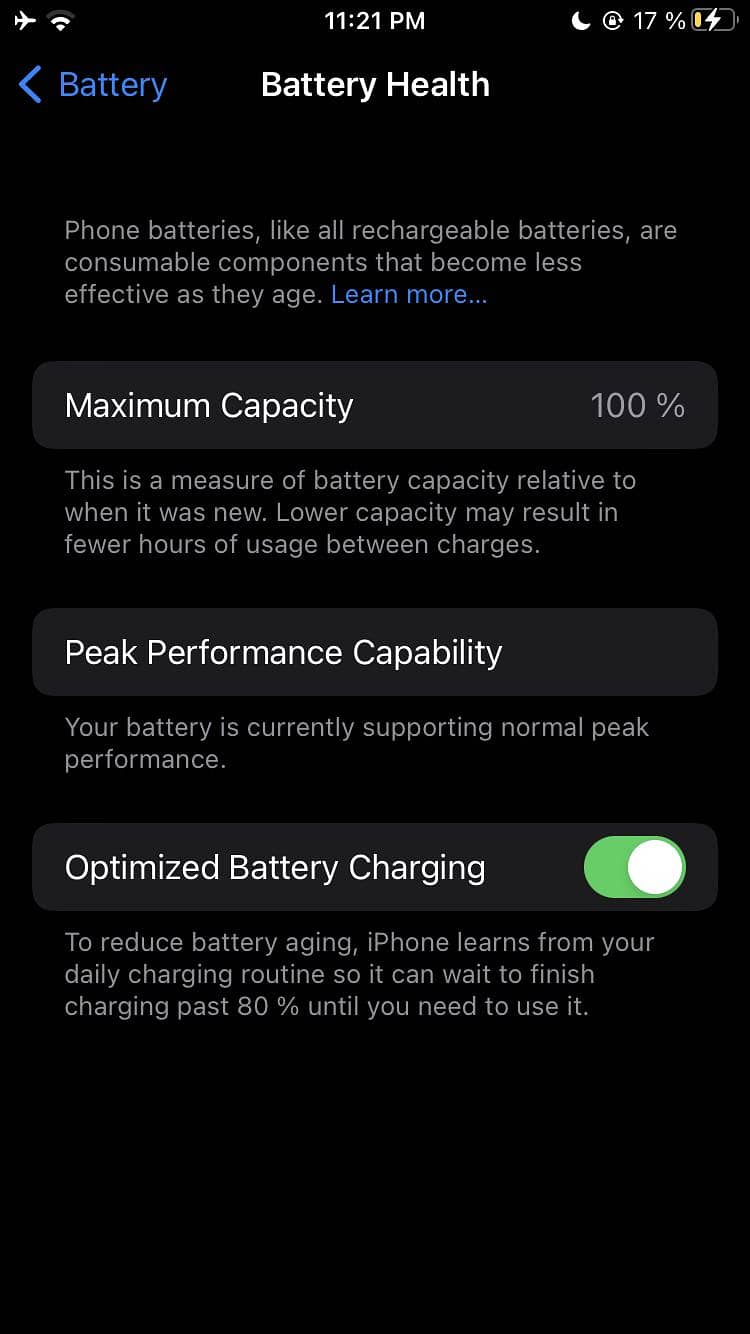Viewport: 750px width, 1334px height.
Task: Tap the Do Not Disturb moon icon
Action: tap(581, 21)
